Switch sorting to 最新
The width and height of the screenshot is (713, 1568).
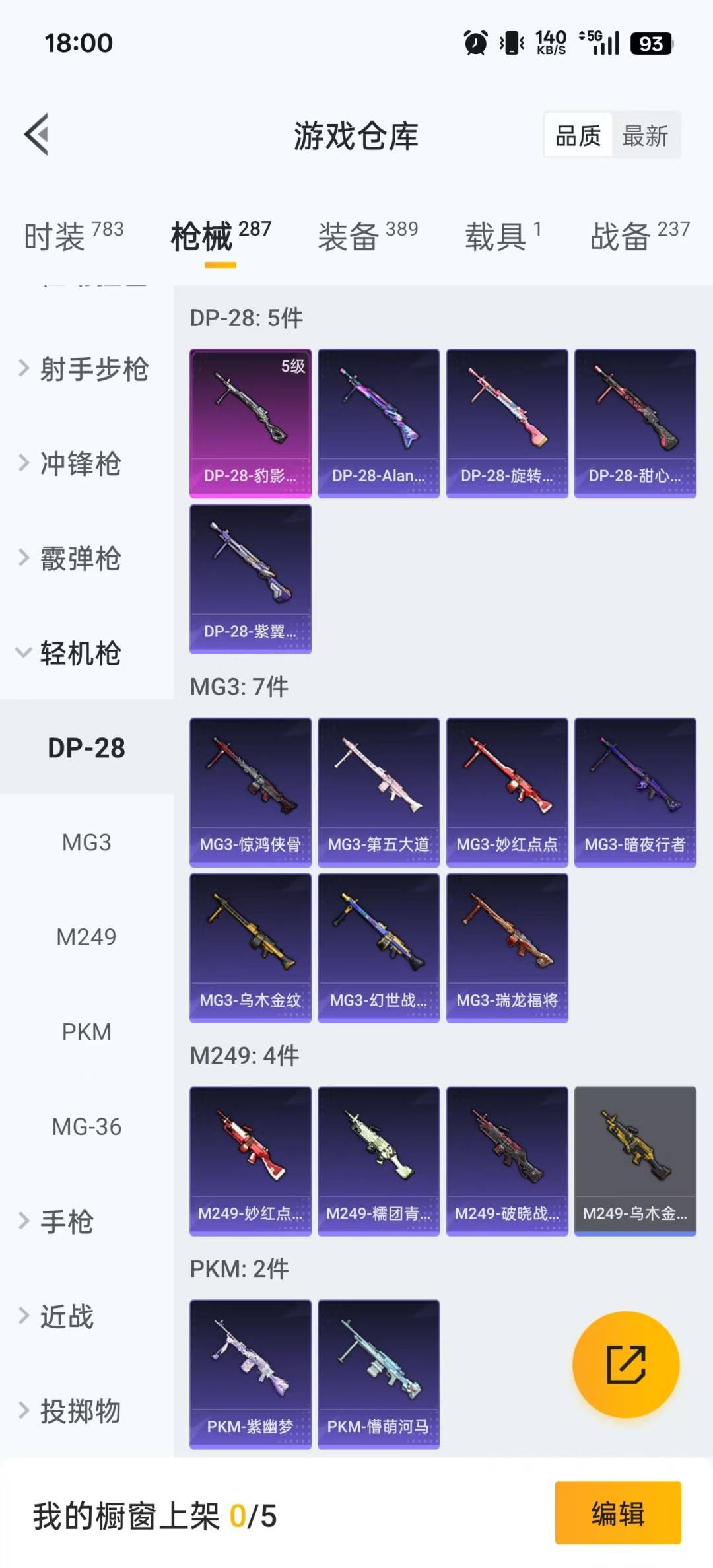[x=645, y=135]
